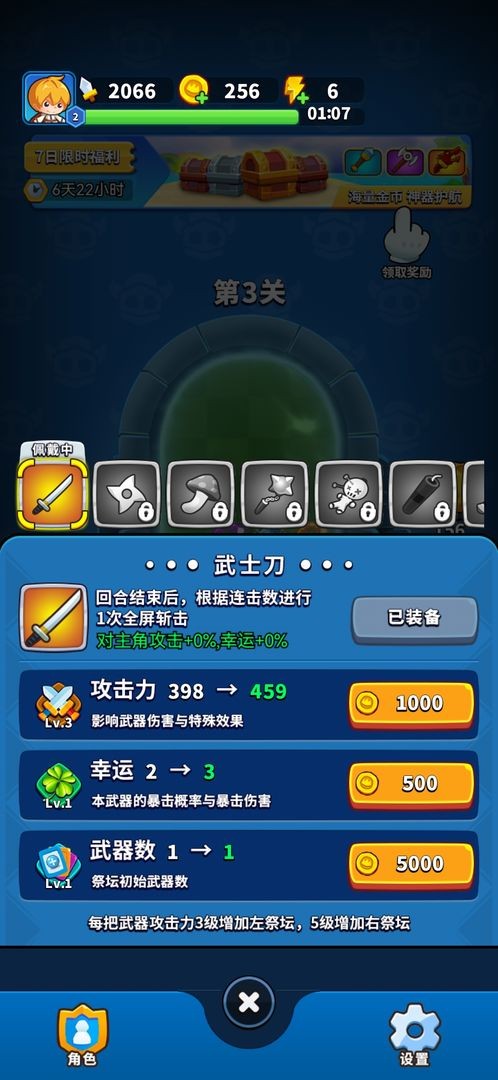This screenshot has width=498, height=1080.
Task: Select the locked chain mace weapon slot
Action: (x=275, y=495)
